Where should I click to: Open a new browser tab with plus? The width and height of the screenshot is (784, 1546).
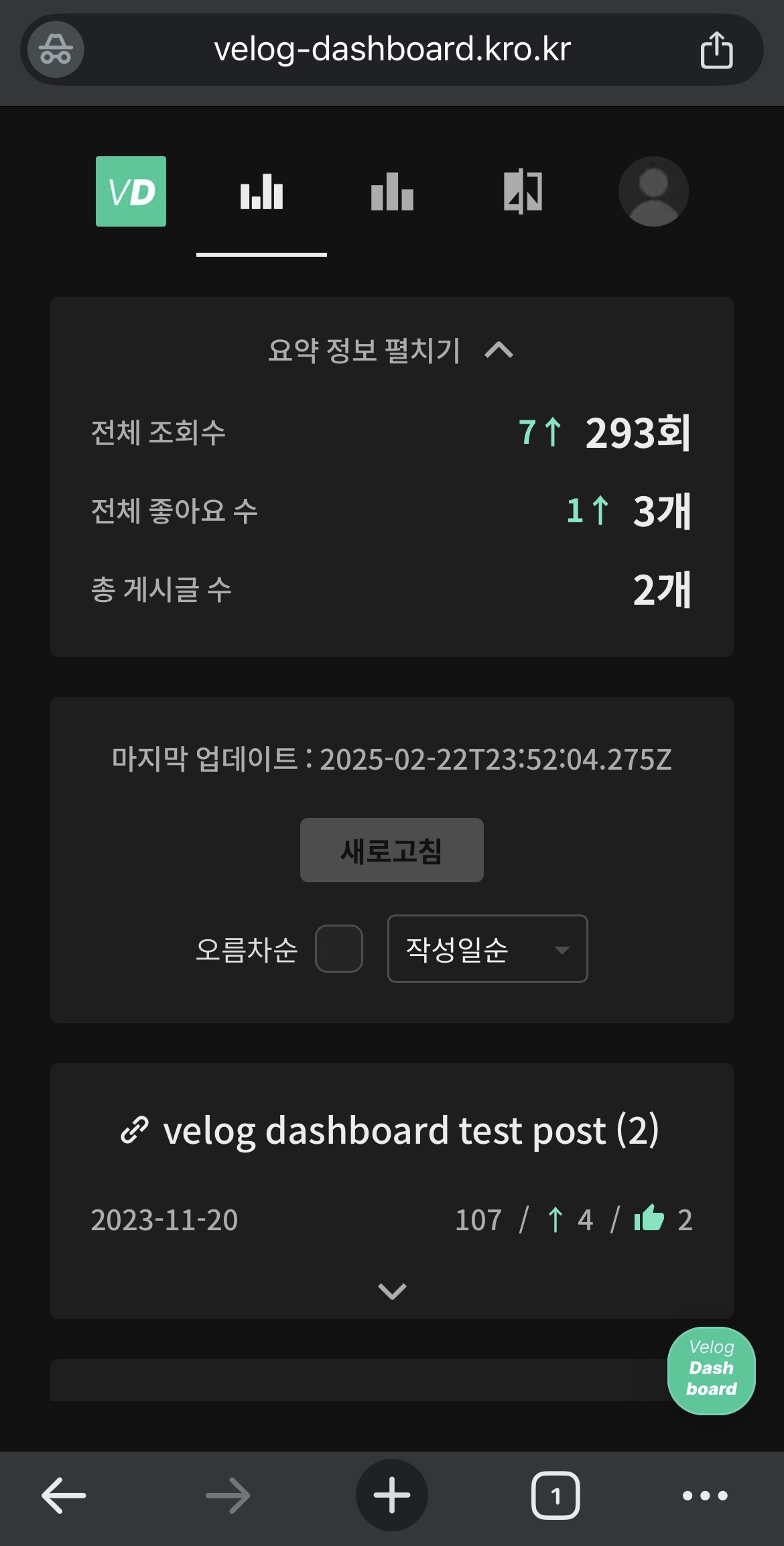tap(392, 1495)
